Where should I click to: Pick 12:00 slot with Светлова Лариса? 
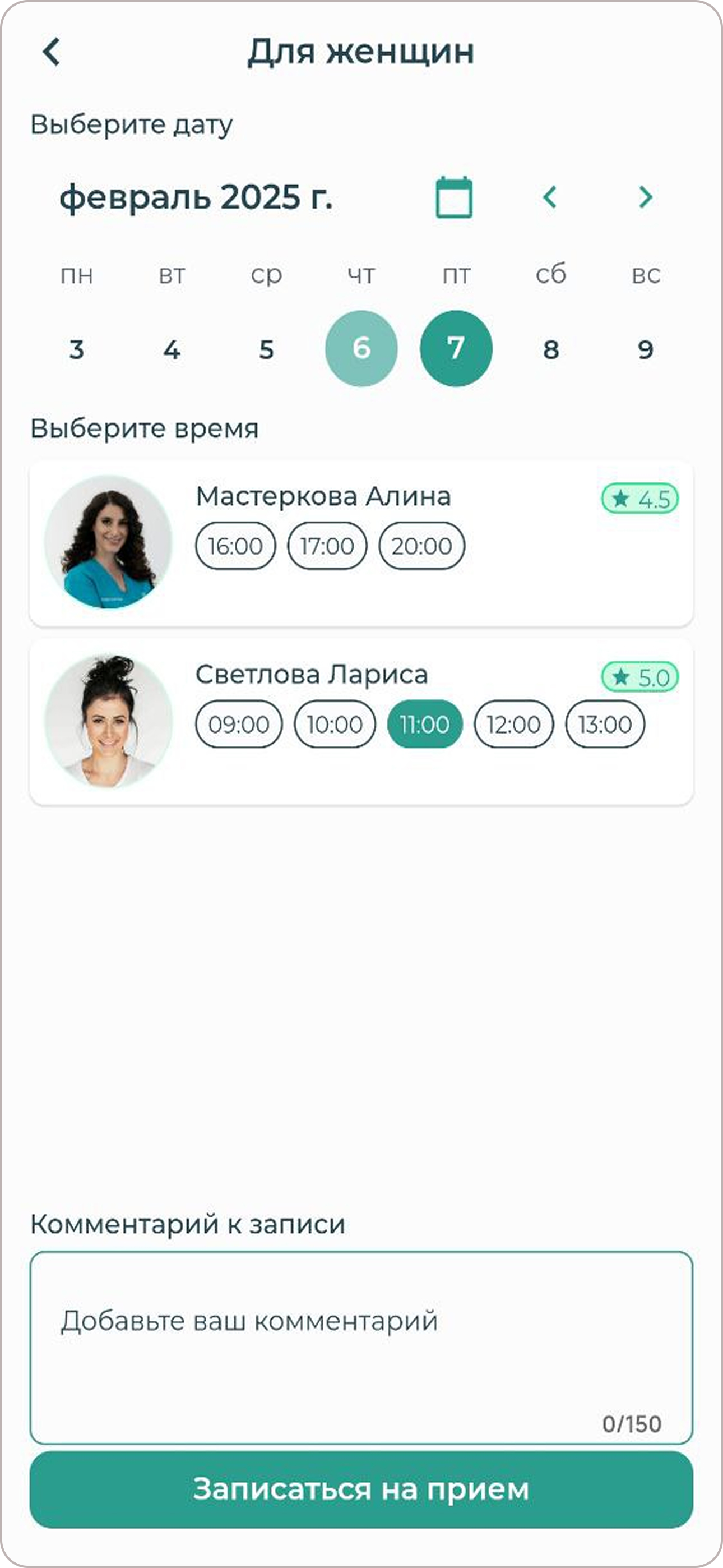tap(513, 725)
